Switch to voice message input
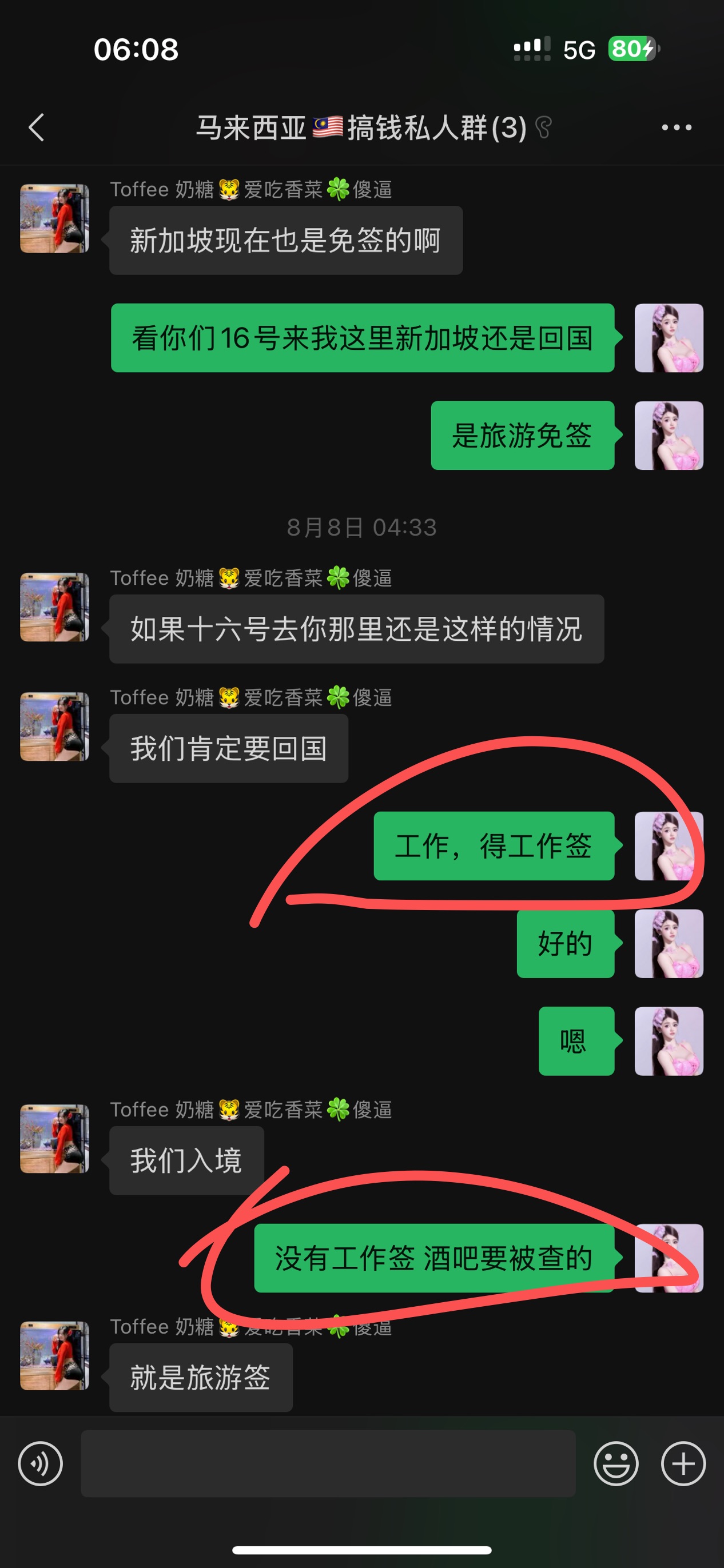The height and width of the screenshot is (1568, 724). coord(40,1463)
